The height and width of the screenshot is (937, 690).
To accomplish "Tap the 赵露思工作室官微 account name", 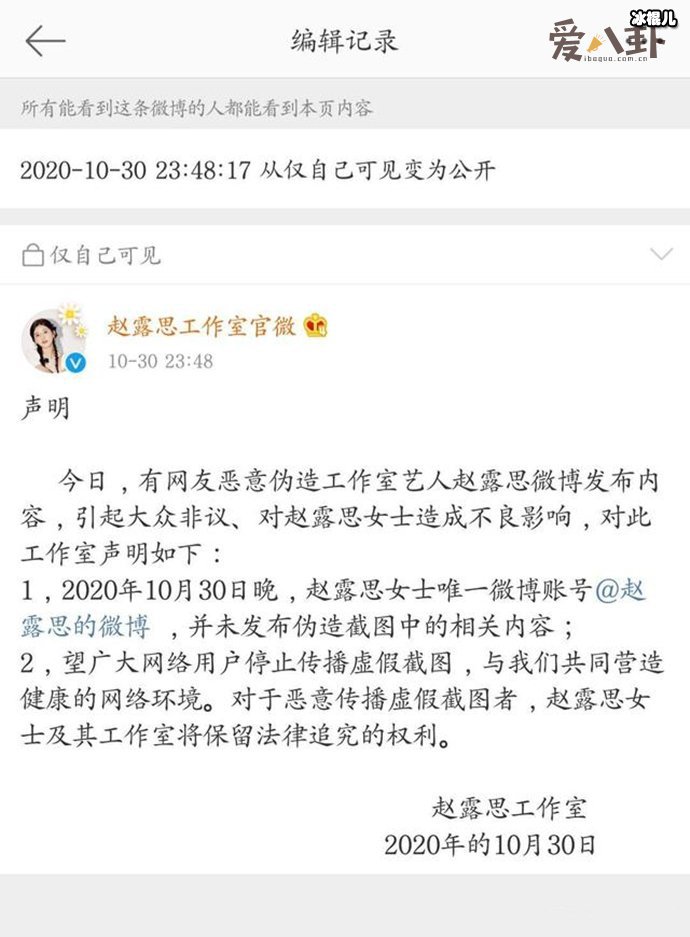I will tap(201, 325).
